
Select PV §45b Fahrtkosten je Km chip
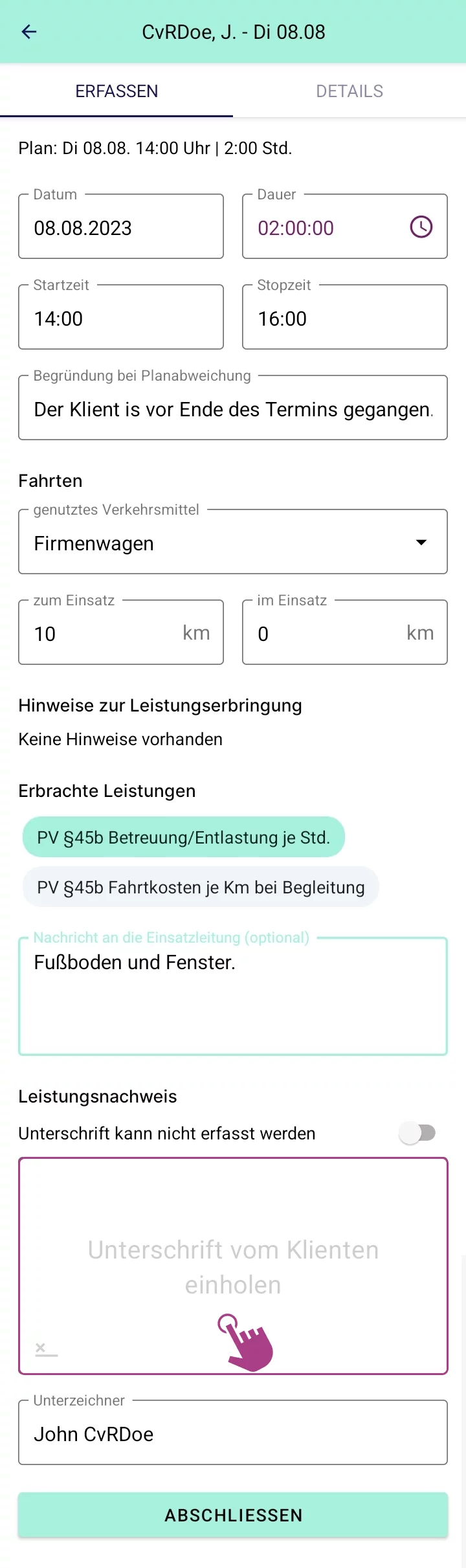coord(201,887)
